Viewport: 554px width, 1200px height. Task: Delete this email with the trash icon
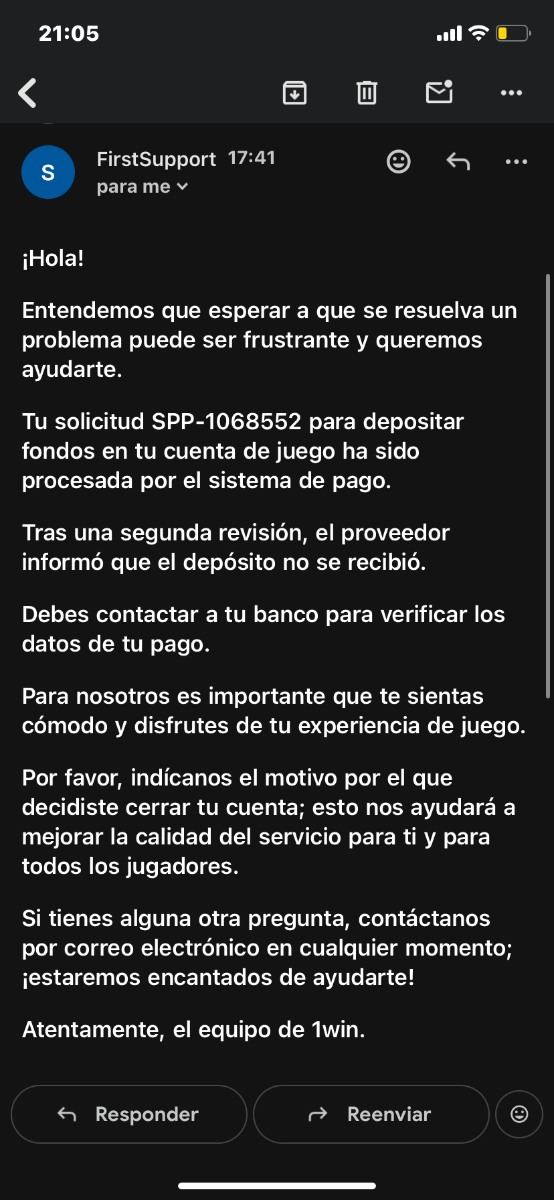[x=367, y=93]
